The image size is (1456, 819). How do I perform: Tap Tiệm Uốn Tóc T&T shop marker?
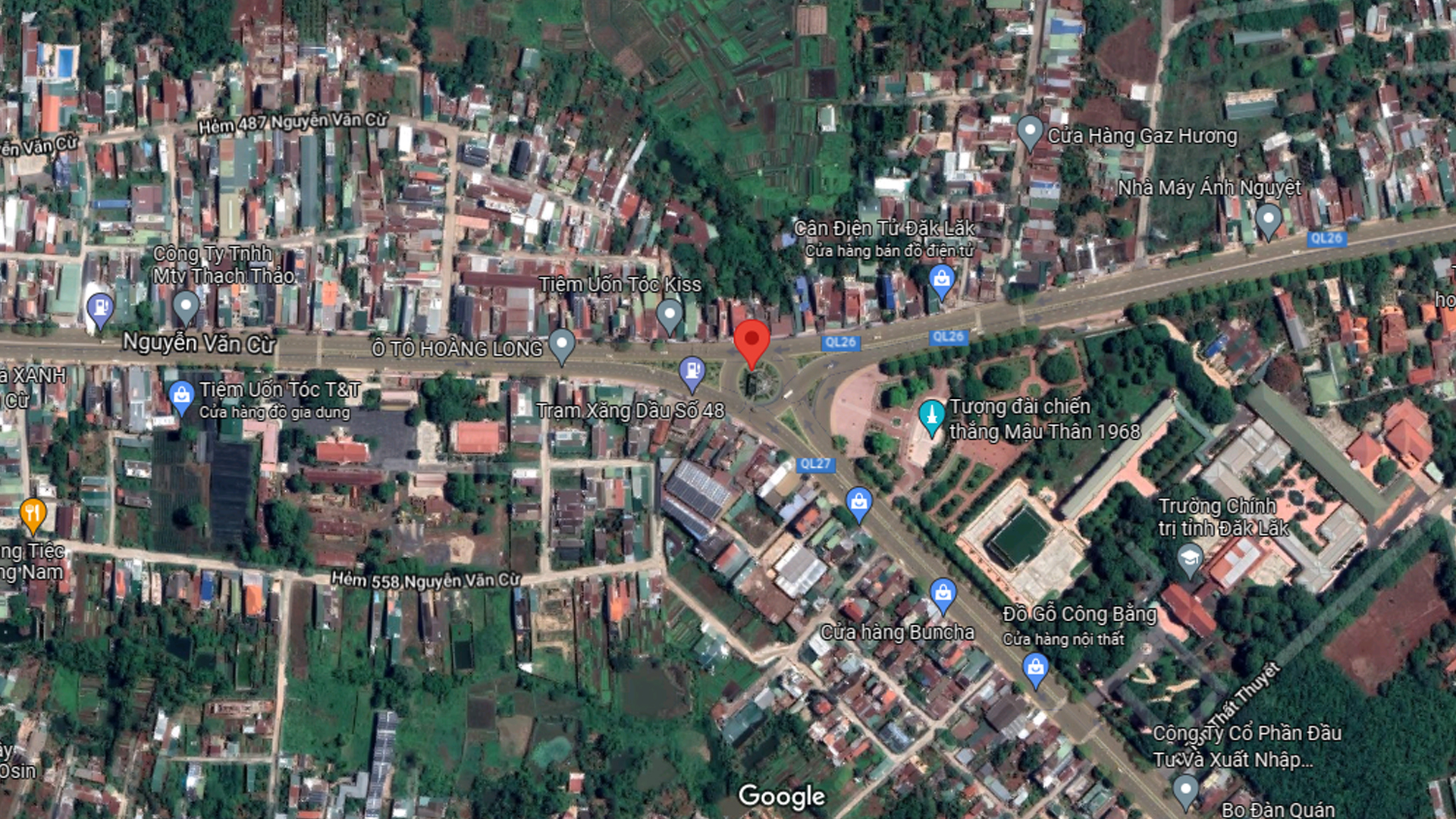(x=180, y=396)
